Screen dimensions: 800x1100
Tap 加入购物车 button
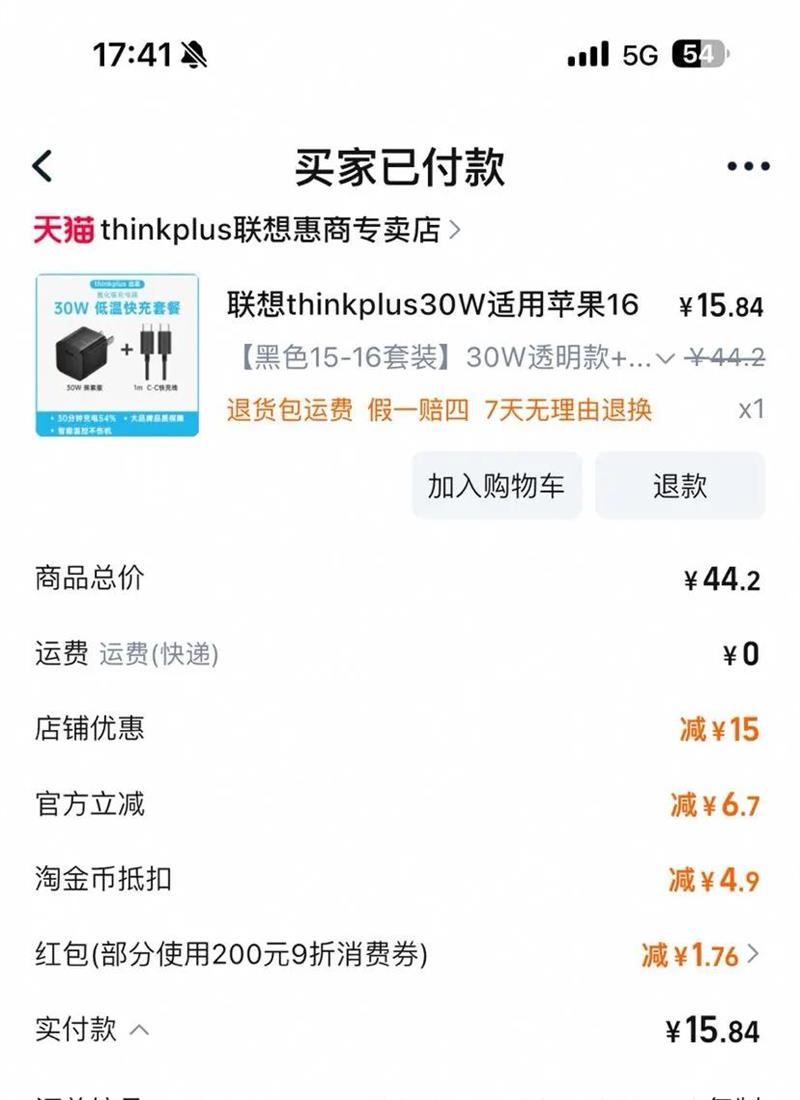(497, 485)
